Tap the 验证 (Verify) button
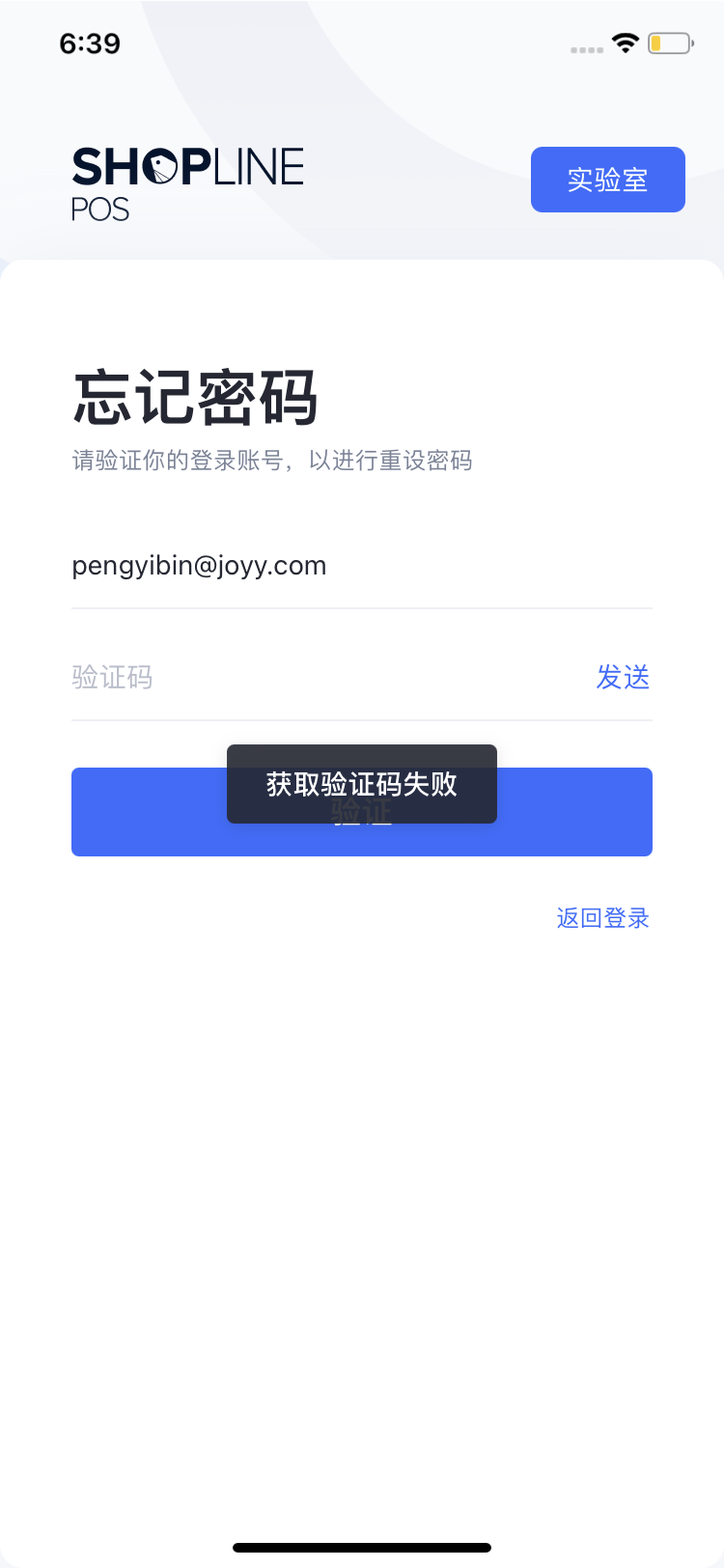 (x=362, y=812)
